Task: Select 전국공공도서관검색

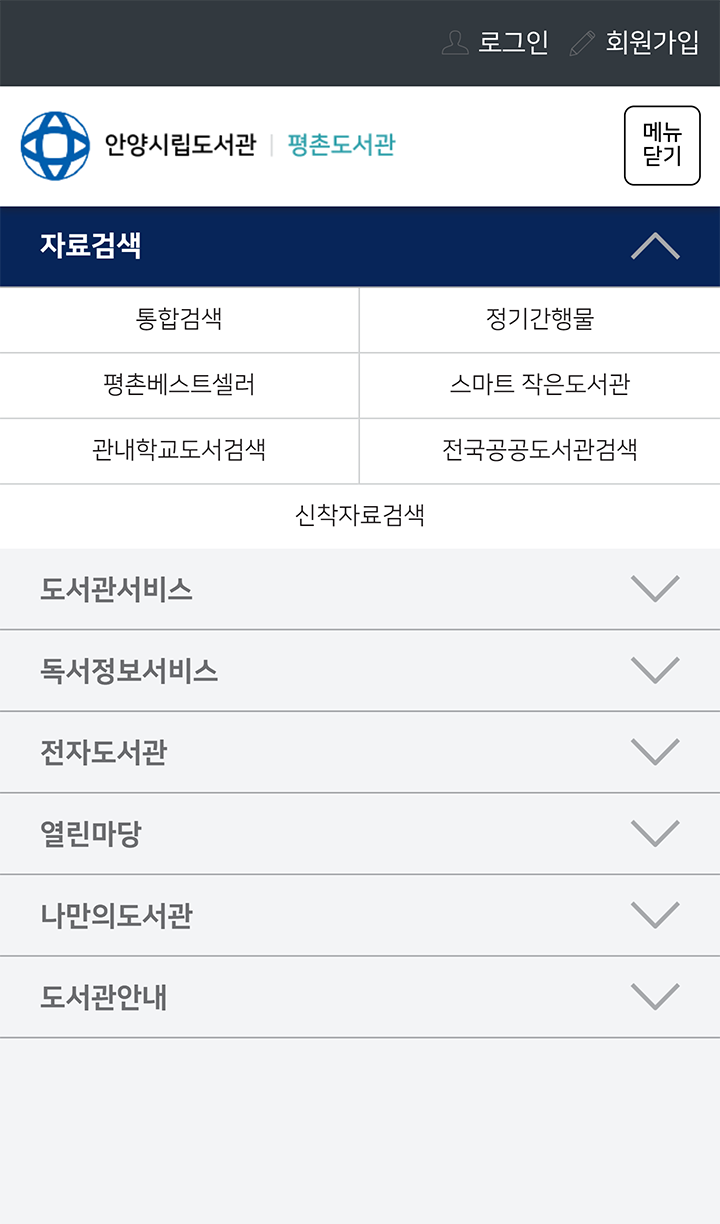Action: click(x=540, y=450)
